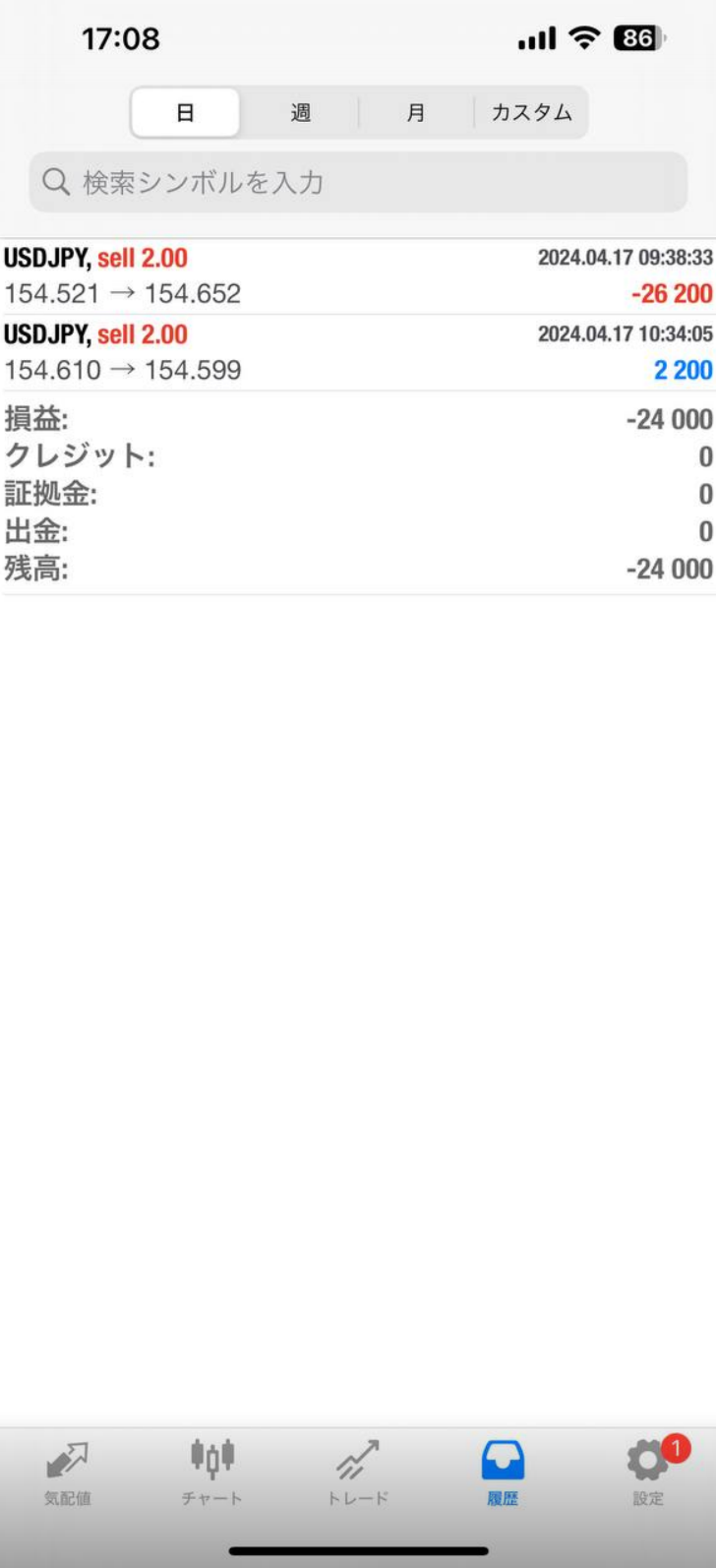Open the 設定 settings tab

[x=648, y=1473]
